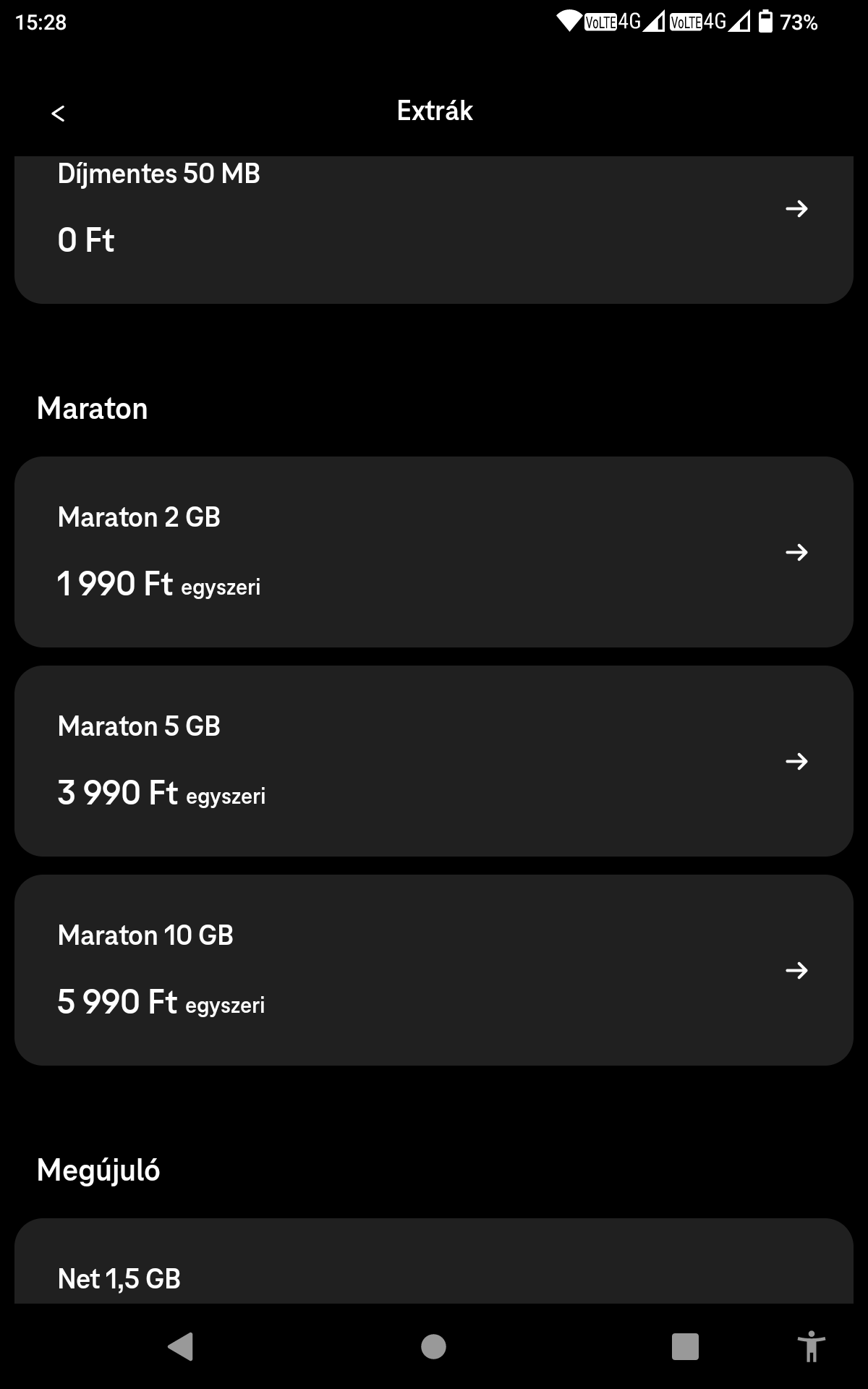The image size is (868, 1389).
Task: Open recent apps from the navigation bar
Action: point(685,1346)
